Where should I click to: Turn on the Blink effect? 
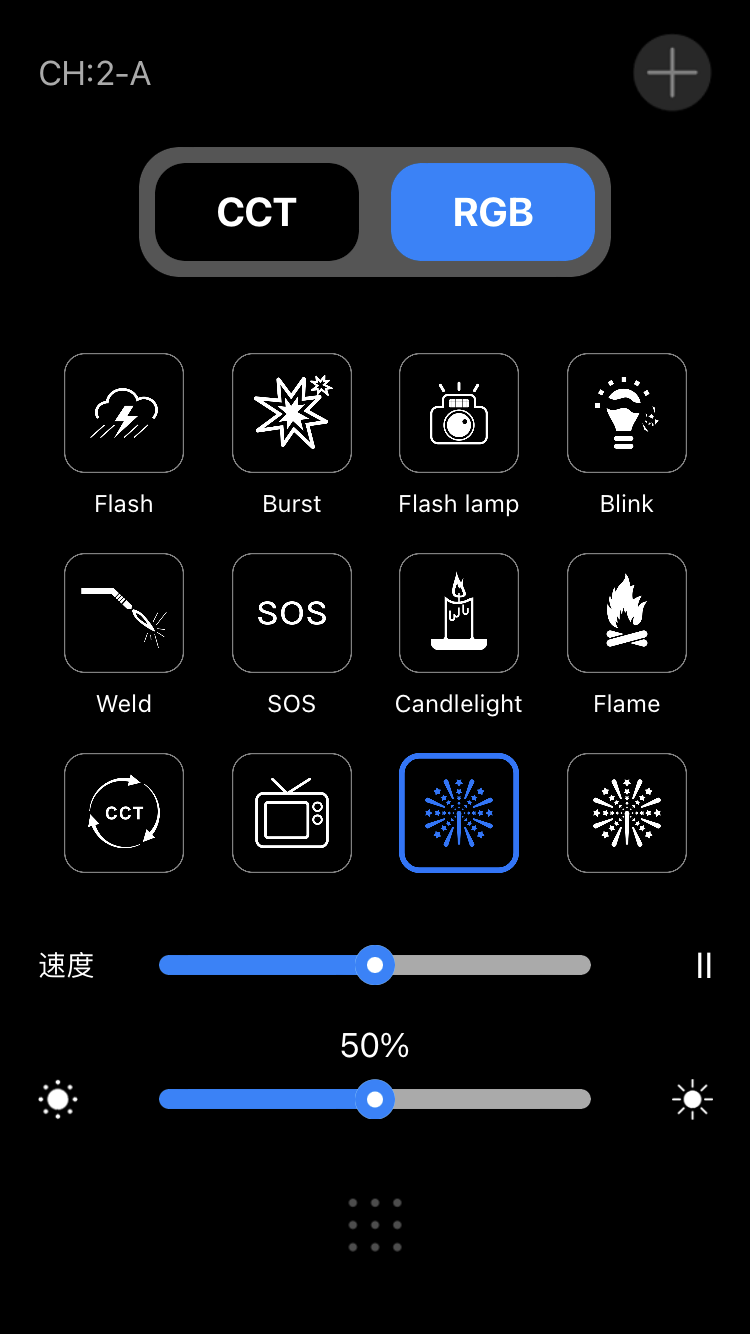pos(627,413)
